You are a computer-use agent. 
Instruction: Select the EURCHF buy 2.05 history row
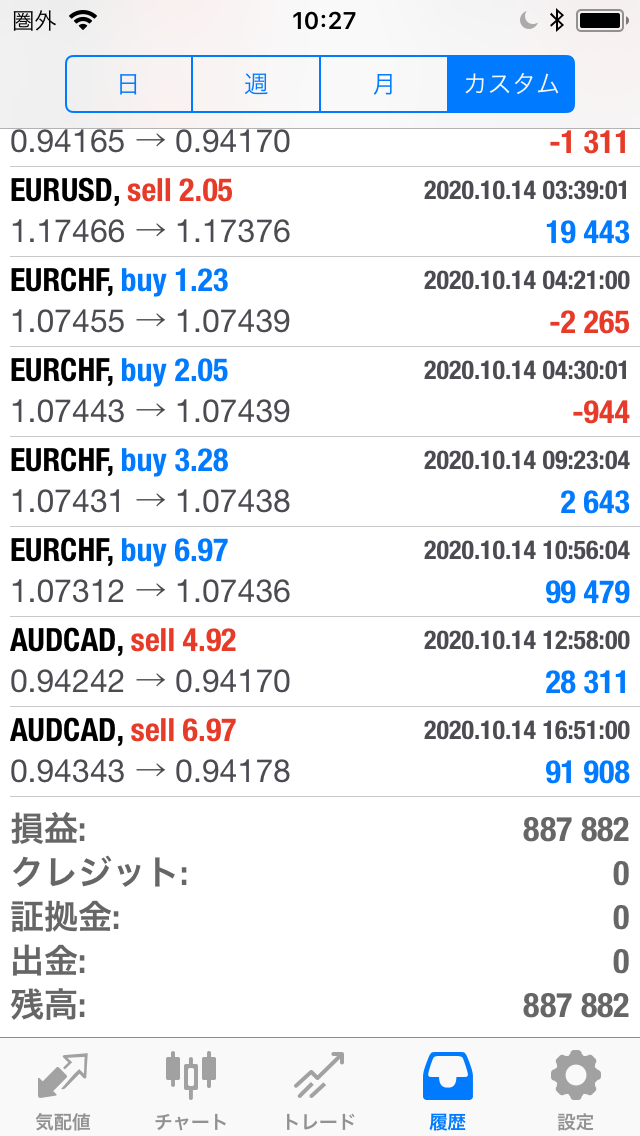coord(320,392)
